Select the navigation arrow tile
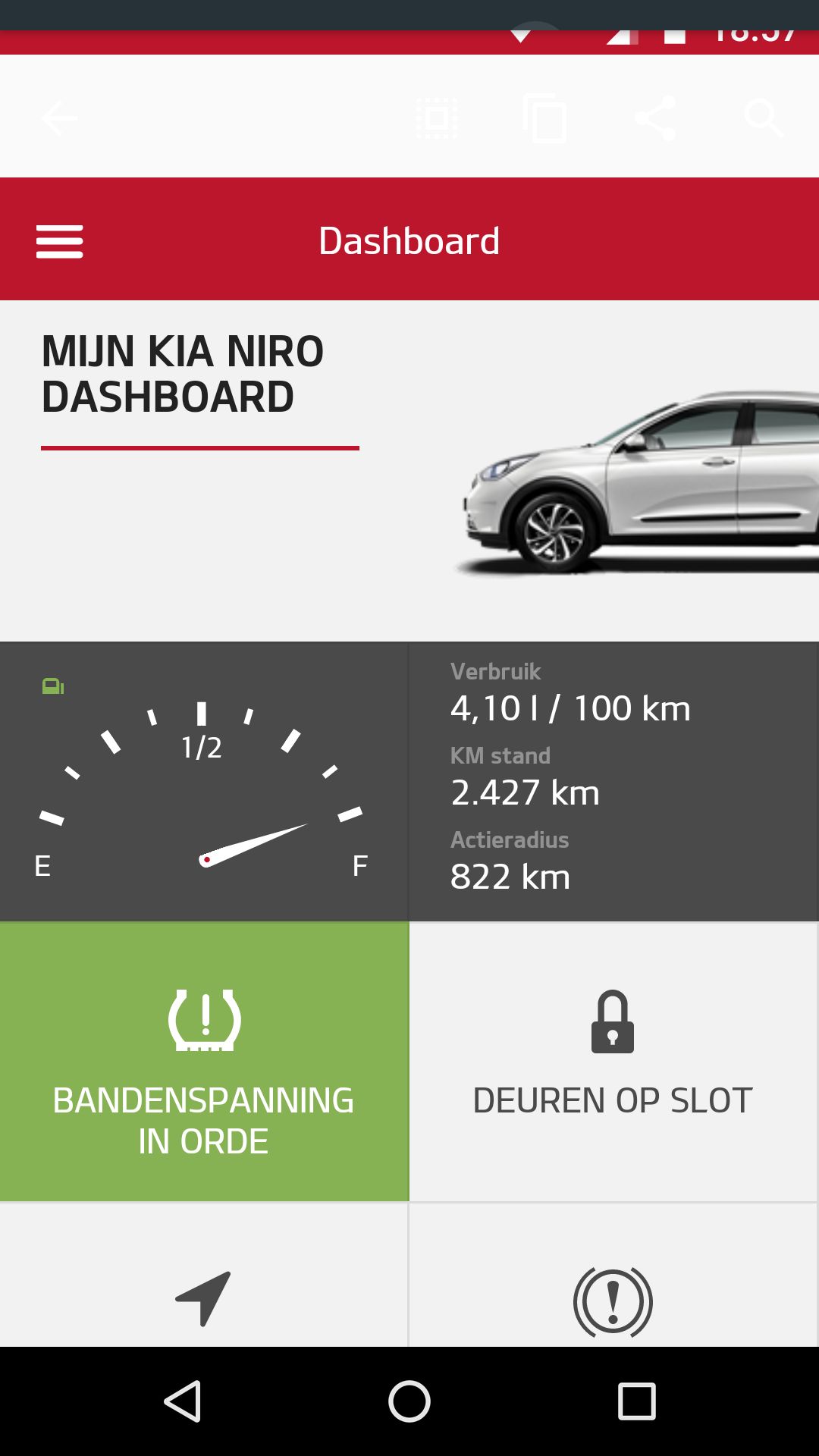 coord(203,1297)
